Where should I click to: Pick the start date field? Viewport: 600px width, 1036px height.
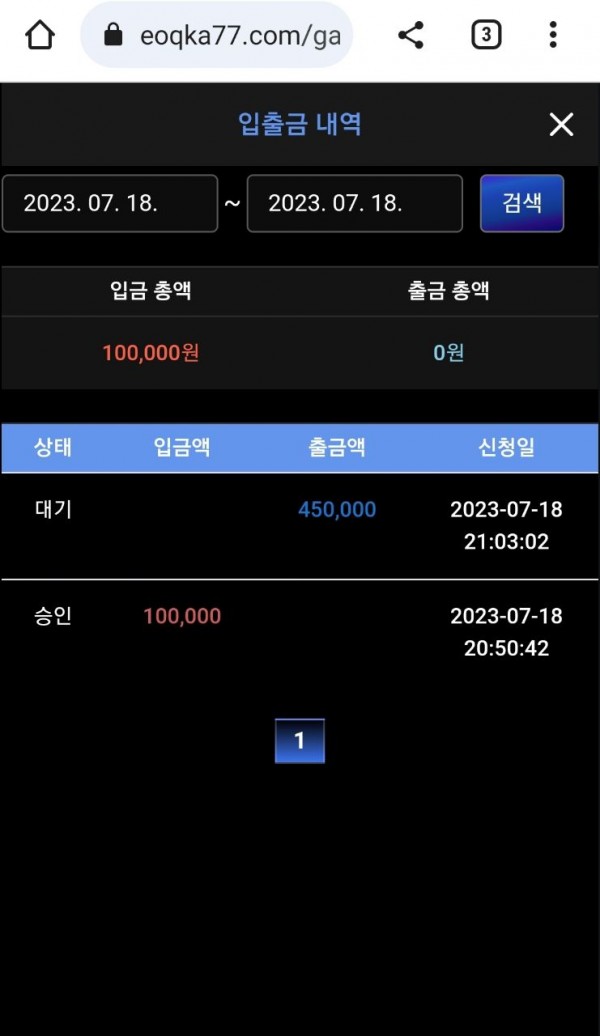[110, 203]
